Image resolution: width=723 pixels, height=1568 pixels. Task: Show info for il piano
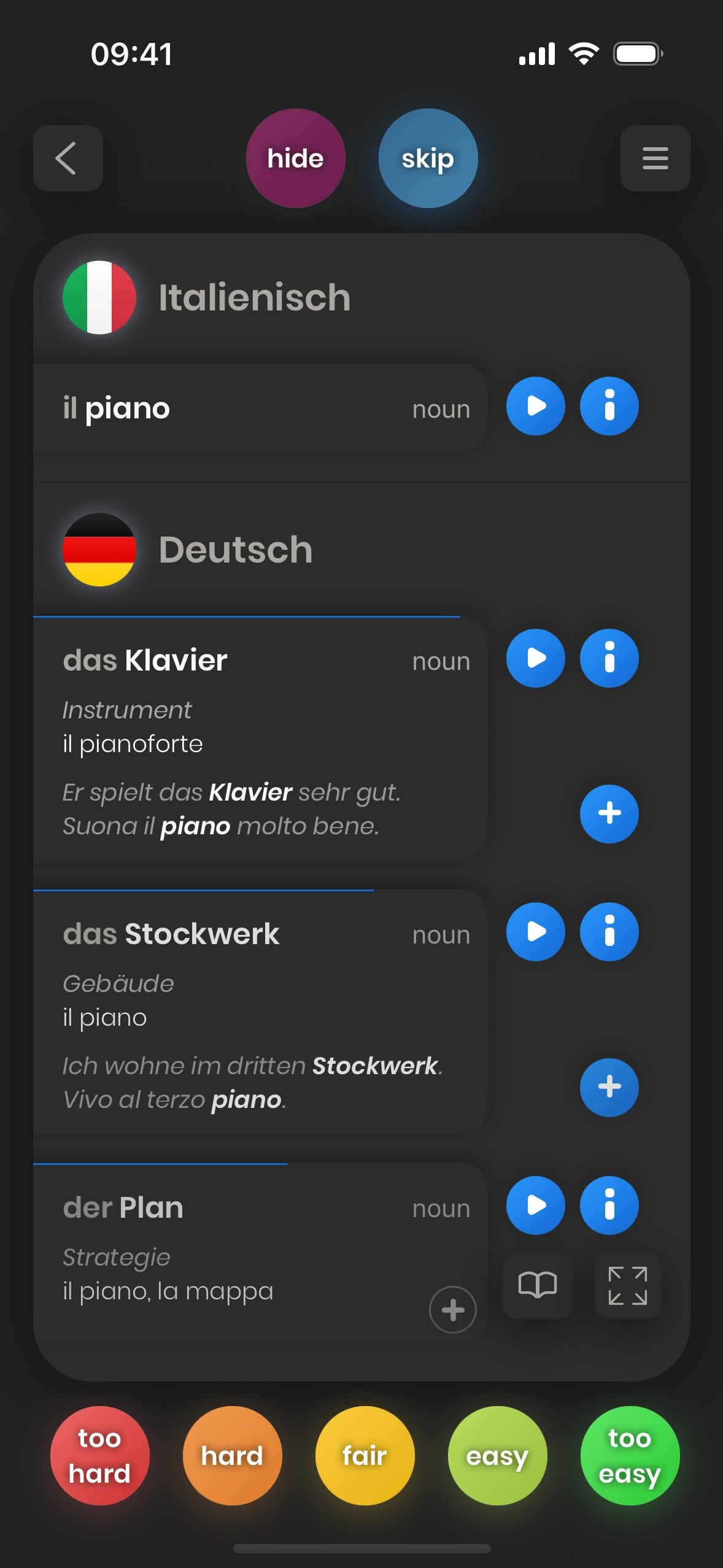point(609,406)
